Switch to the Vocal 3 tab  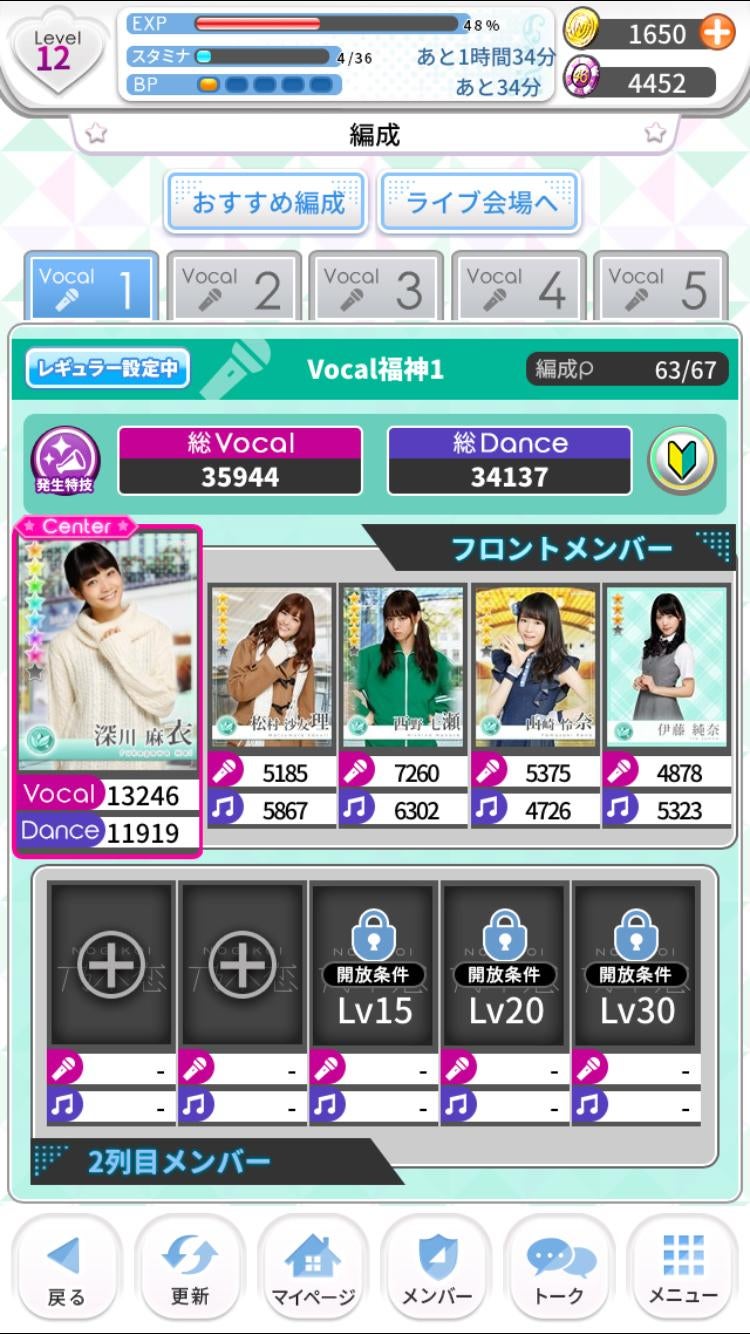pos(375,286)
